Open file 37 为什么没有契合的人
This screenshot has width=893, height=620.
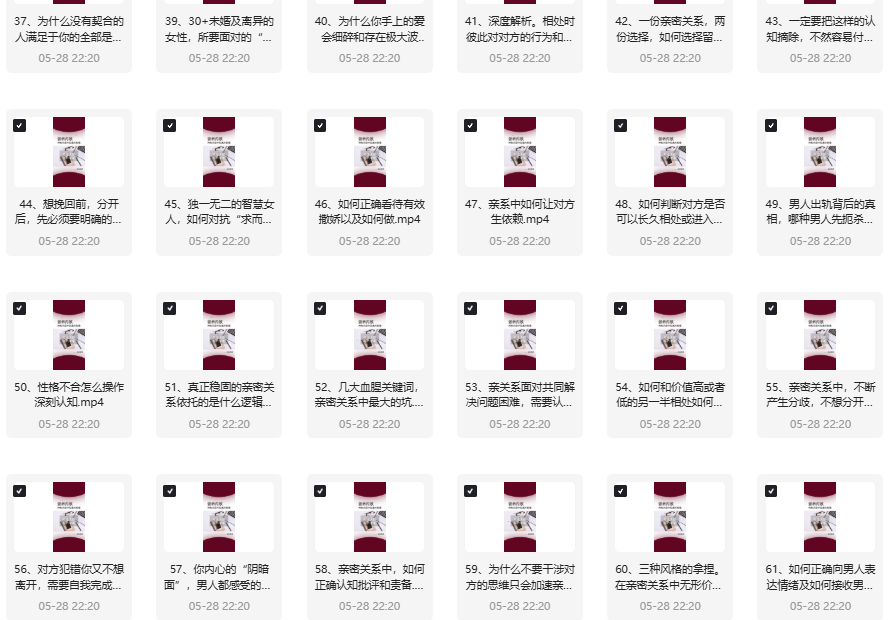[69, 29]
